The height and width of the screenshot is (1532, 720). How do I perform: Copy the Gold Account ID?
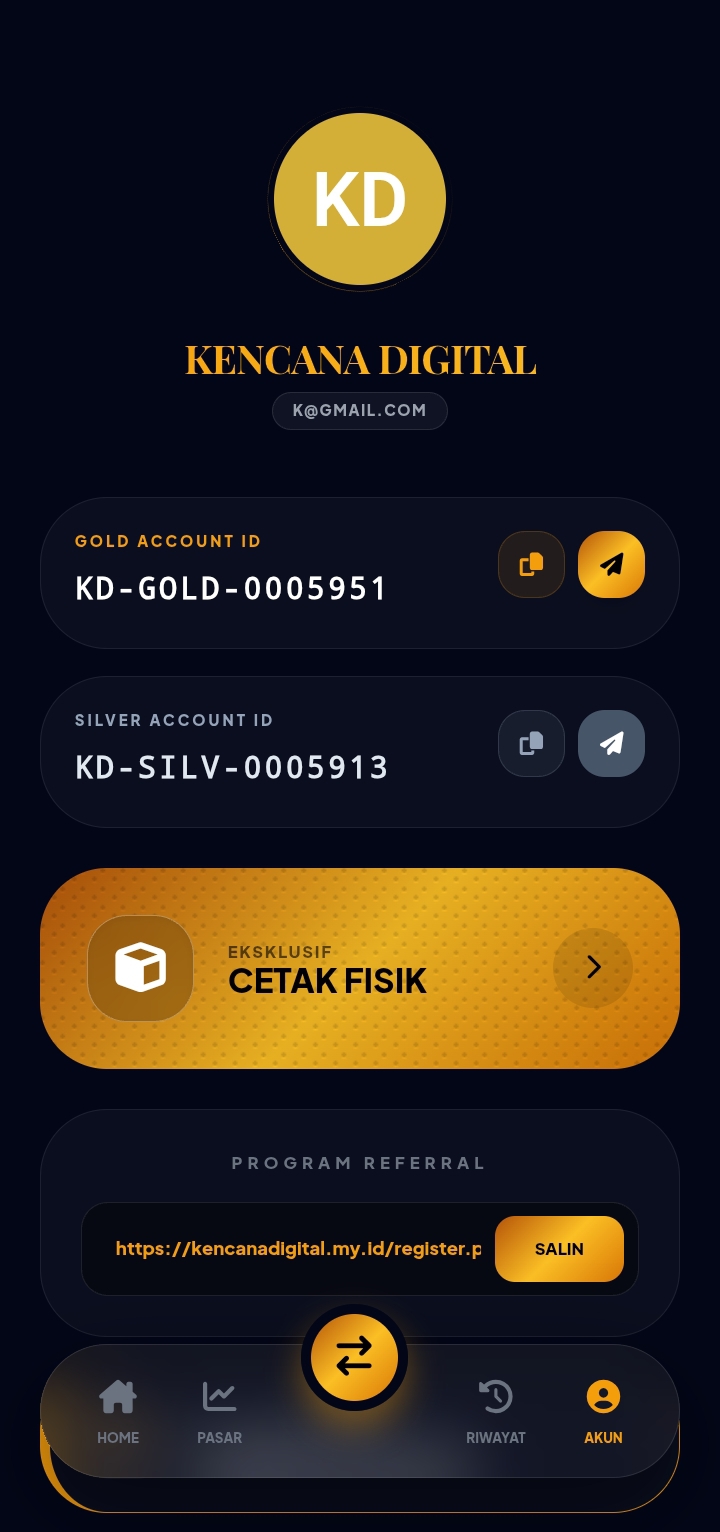531,565
